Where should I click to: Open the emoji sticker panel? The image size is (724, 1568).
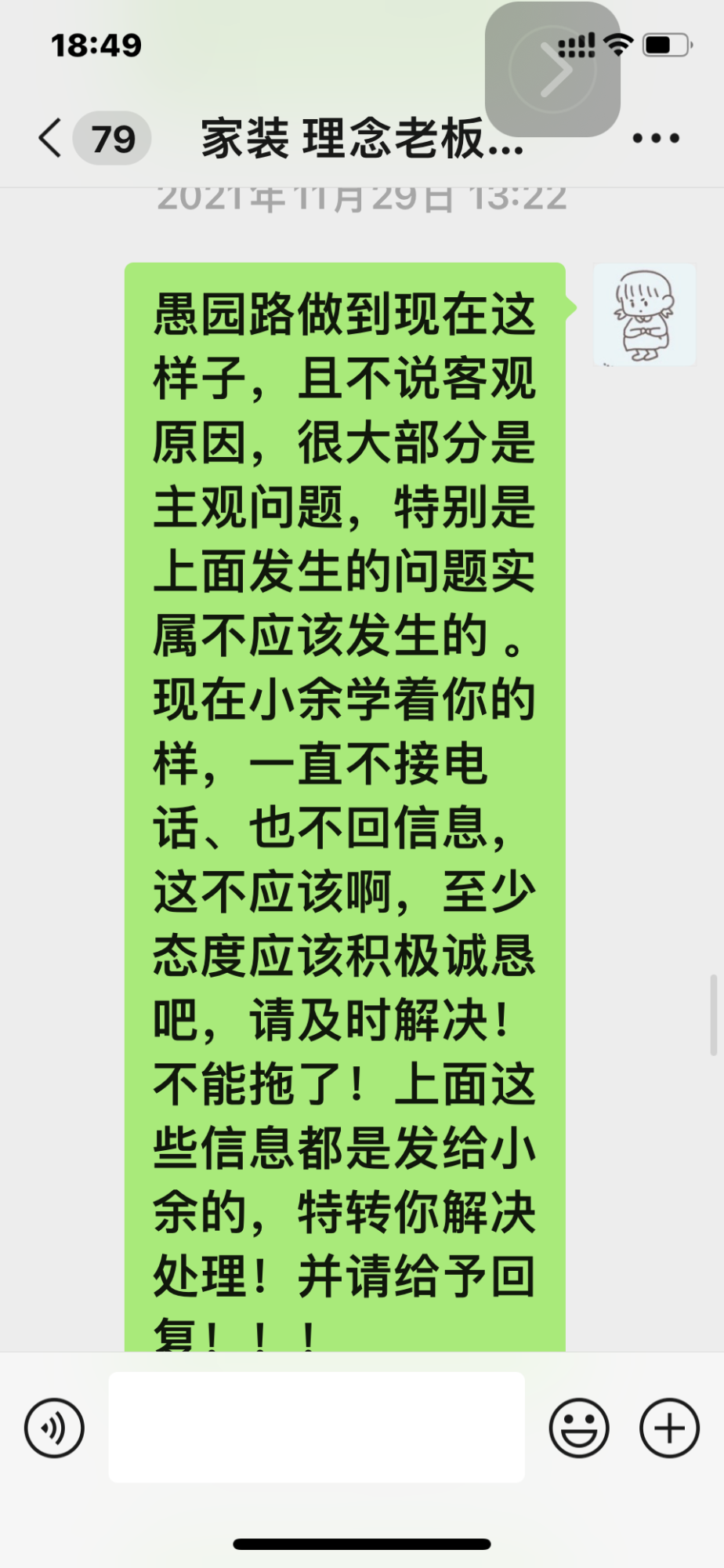pyautogui.click(x=578, y=1428)
